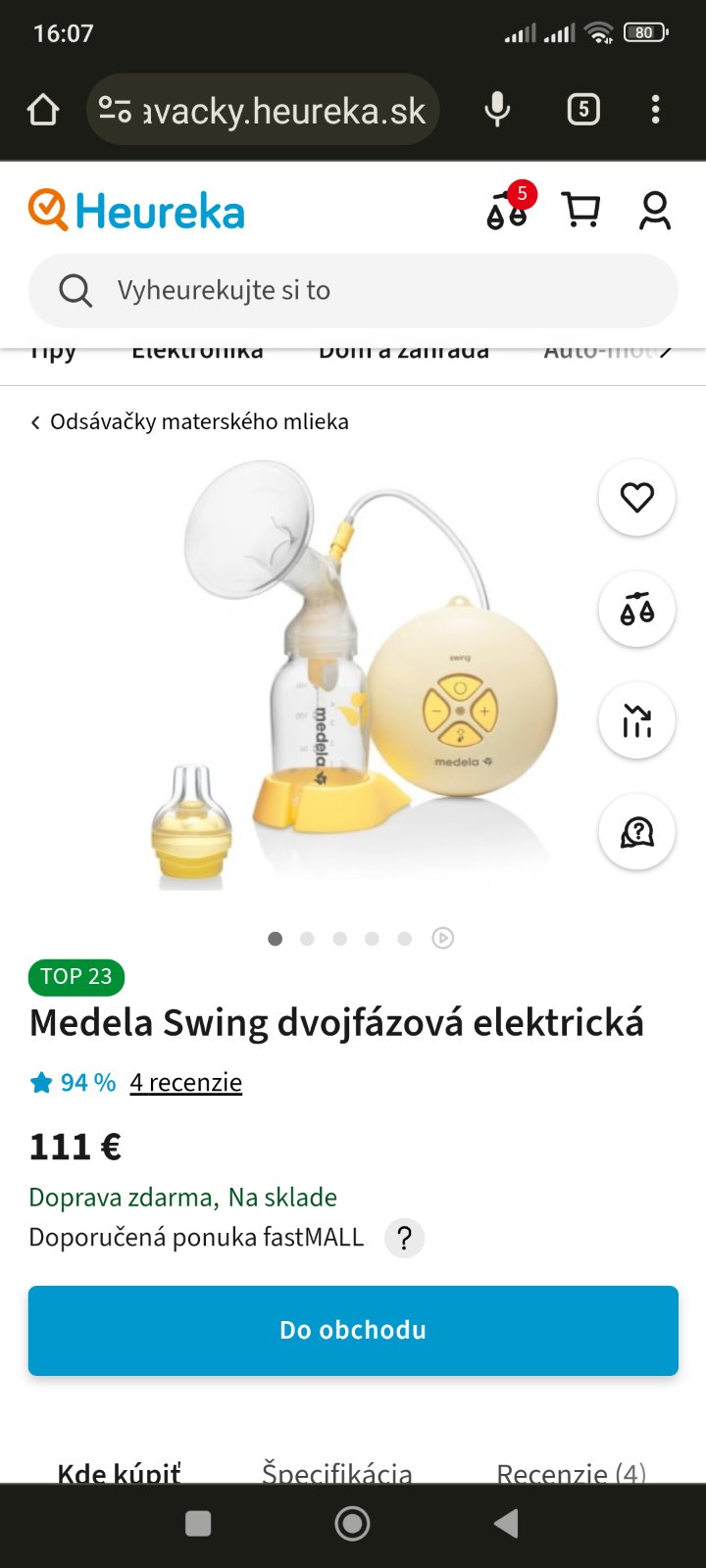The image size is (706, 1568).
Task: Switch to the Špecifikácia tab
Action: (x=336, y=1472)
